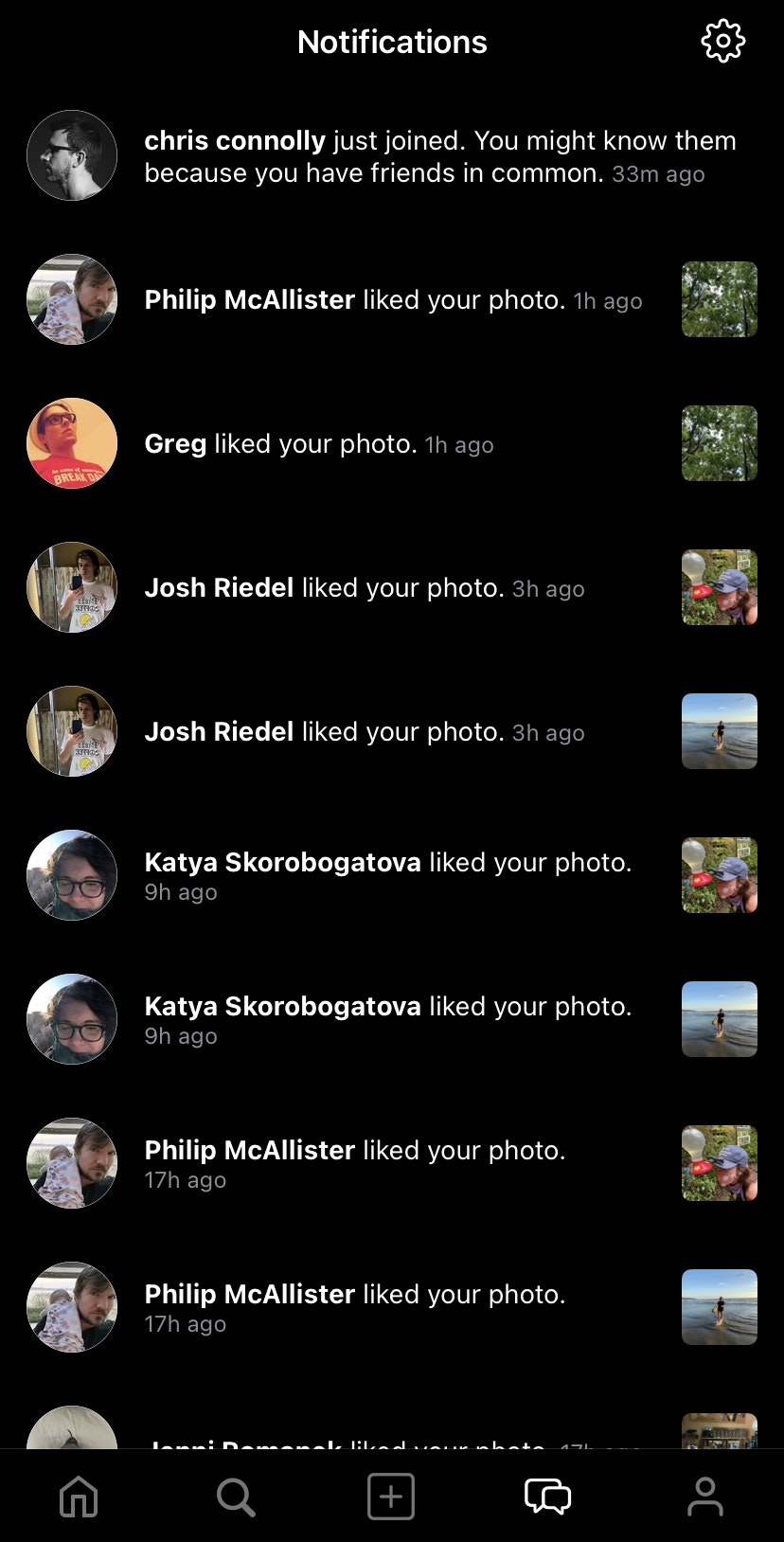Switch to the search tab
The width and height of the screenshot is (784, 1542).
click(235, 1497)
